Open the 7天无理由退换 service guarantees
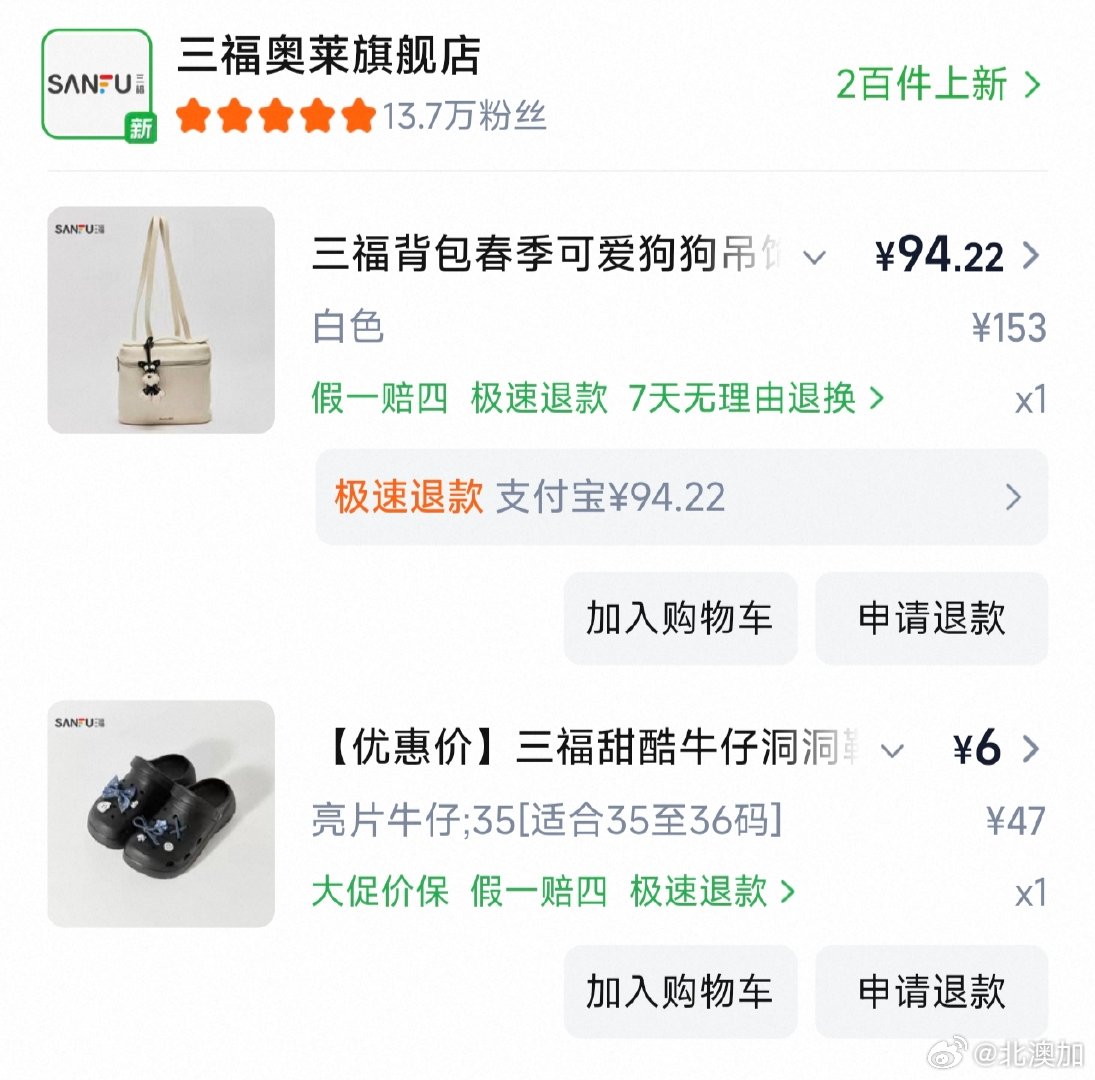 [x=756, y=399]
